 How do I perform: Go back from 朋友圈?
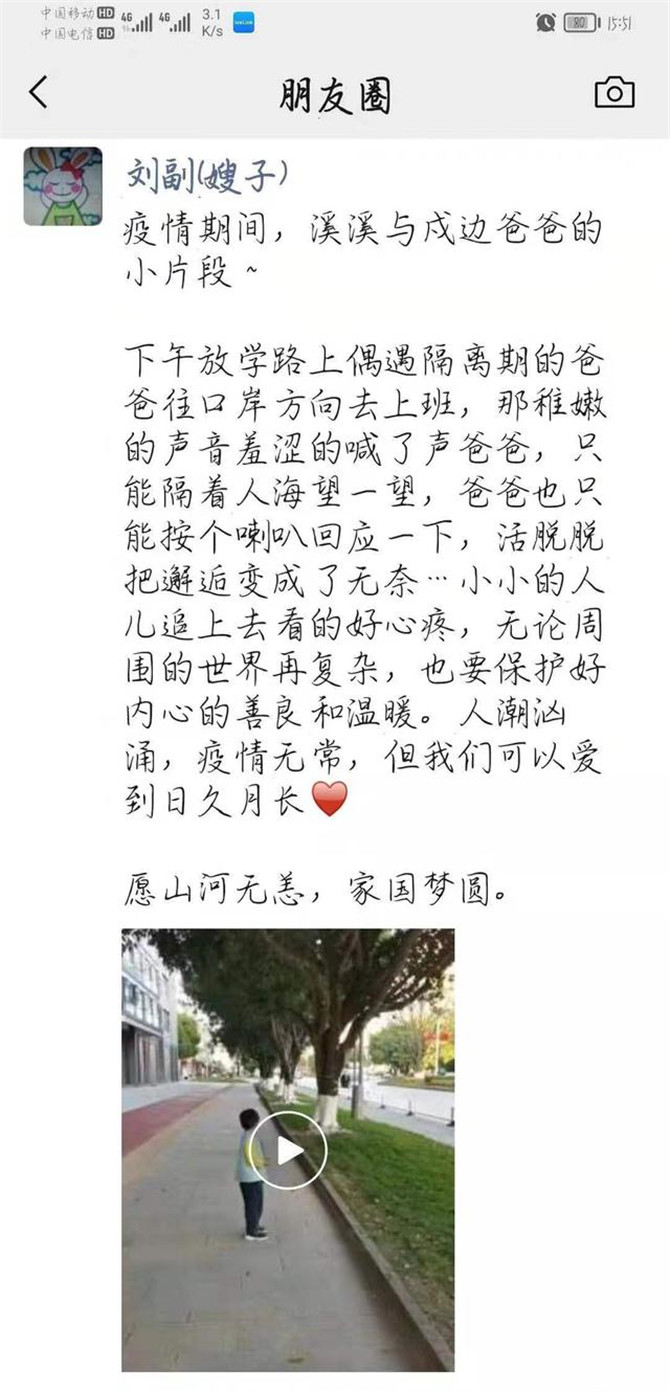pyautogui.click(x=38, y=93)
